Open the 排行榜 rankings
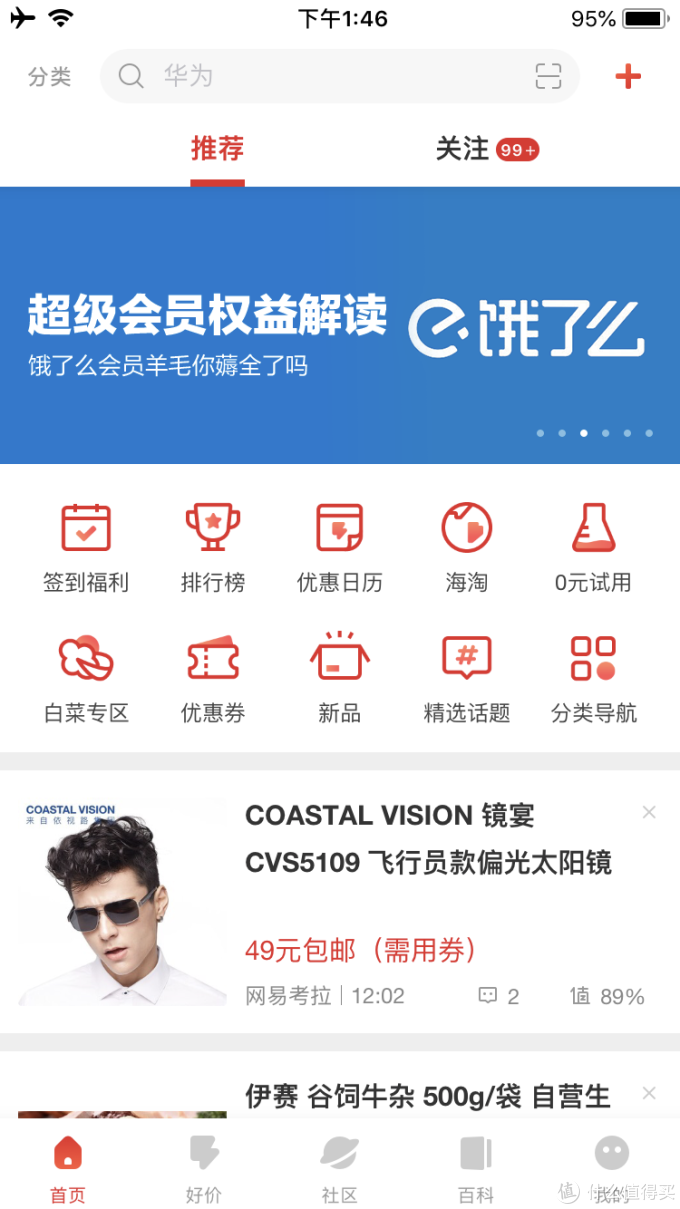This screenshot has height=1209, width=680. coord(213,547)
